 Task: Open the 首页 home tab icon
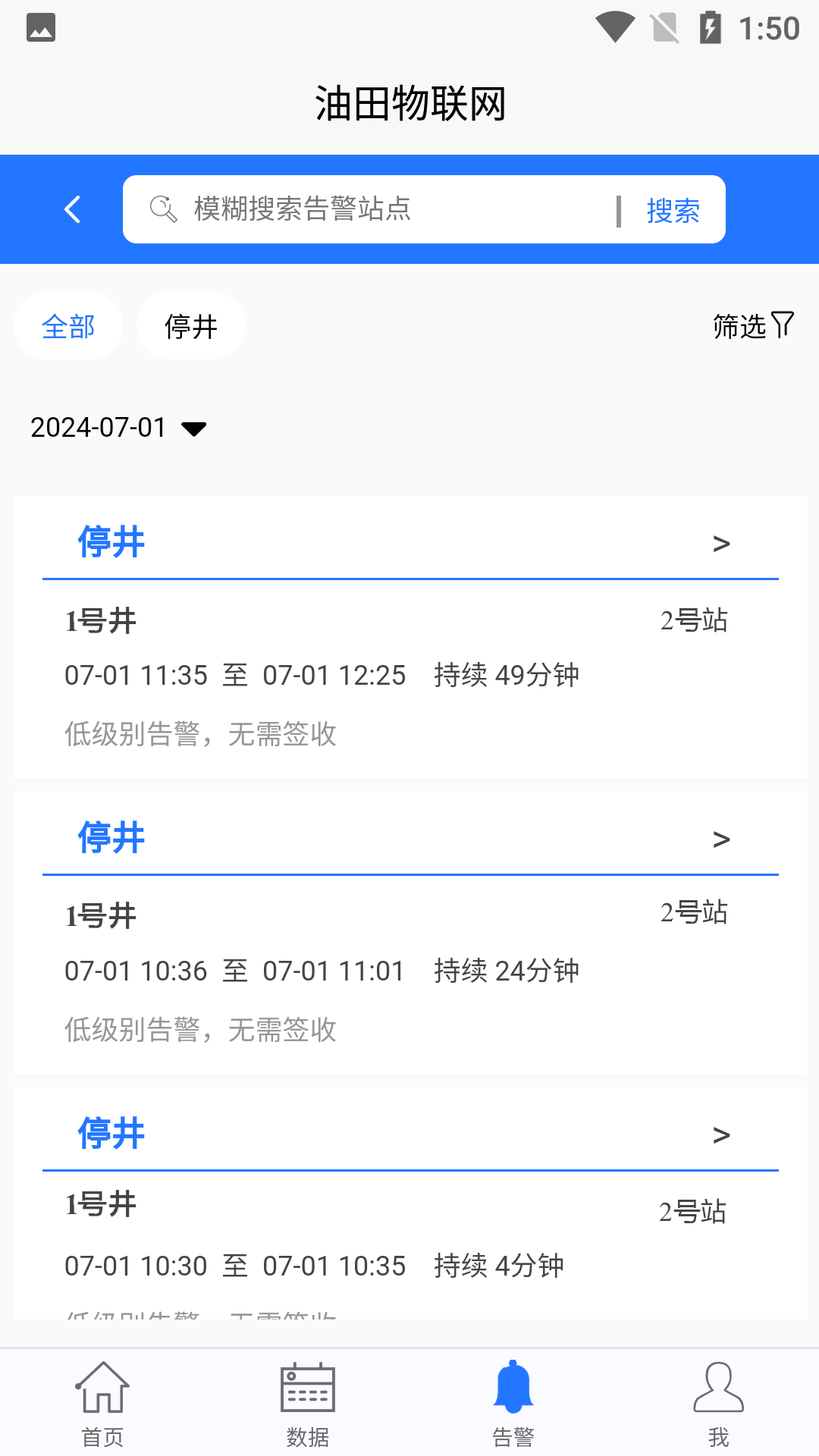pos(102,1385)
